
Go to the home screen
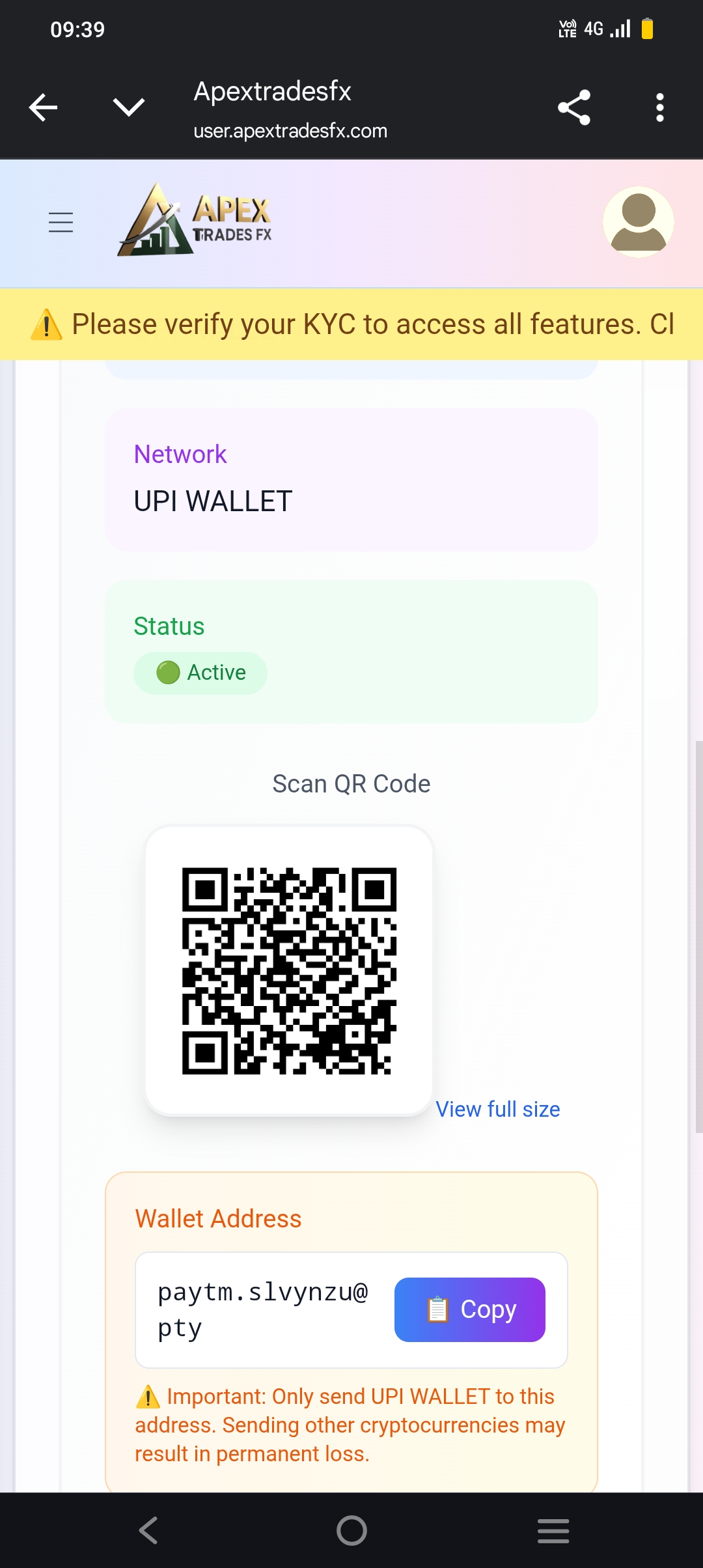coord(351,1530)
